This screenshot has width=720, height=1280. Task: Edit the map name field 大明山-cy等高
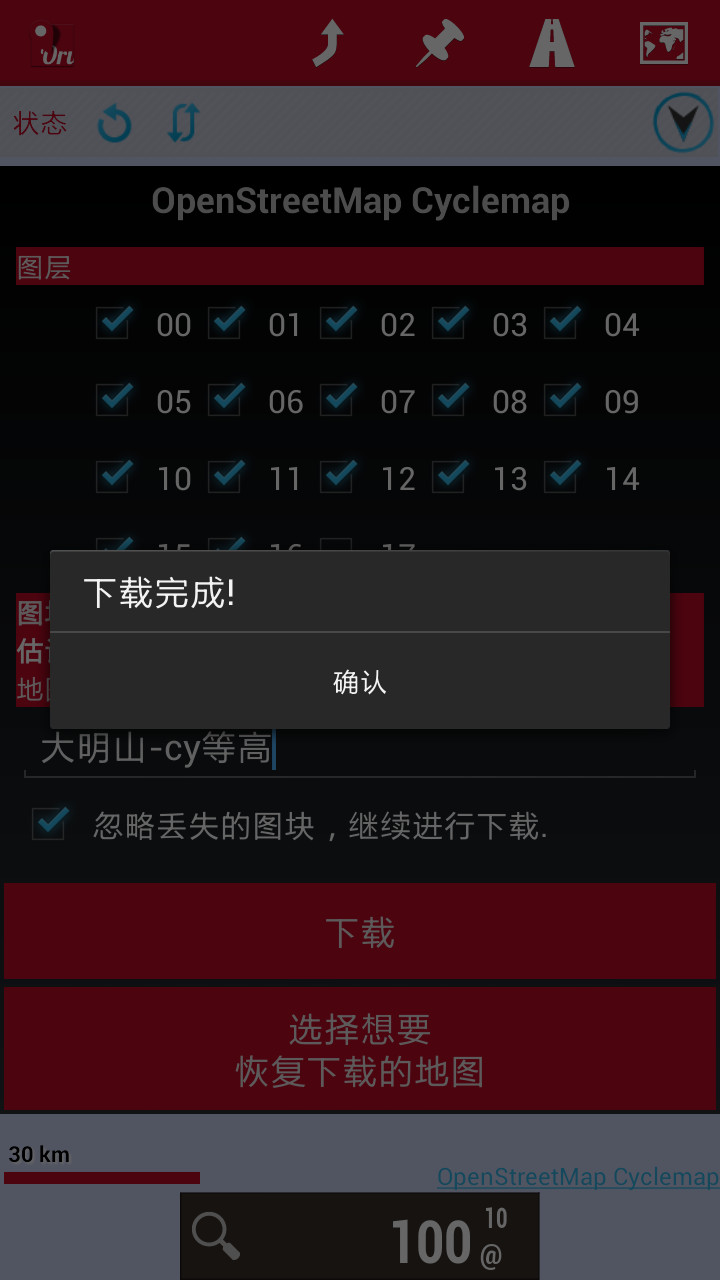coord(360,749)
